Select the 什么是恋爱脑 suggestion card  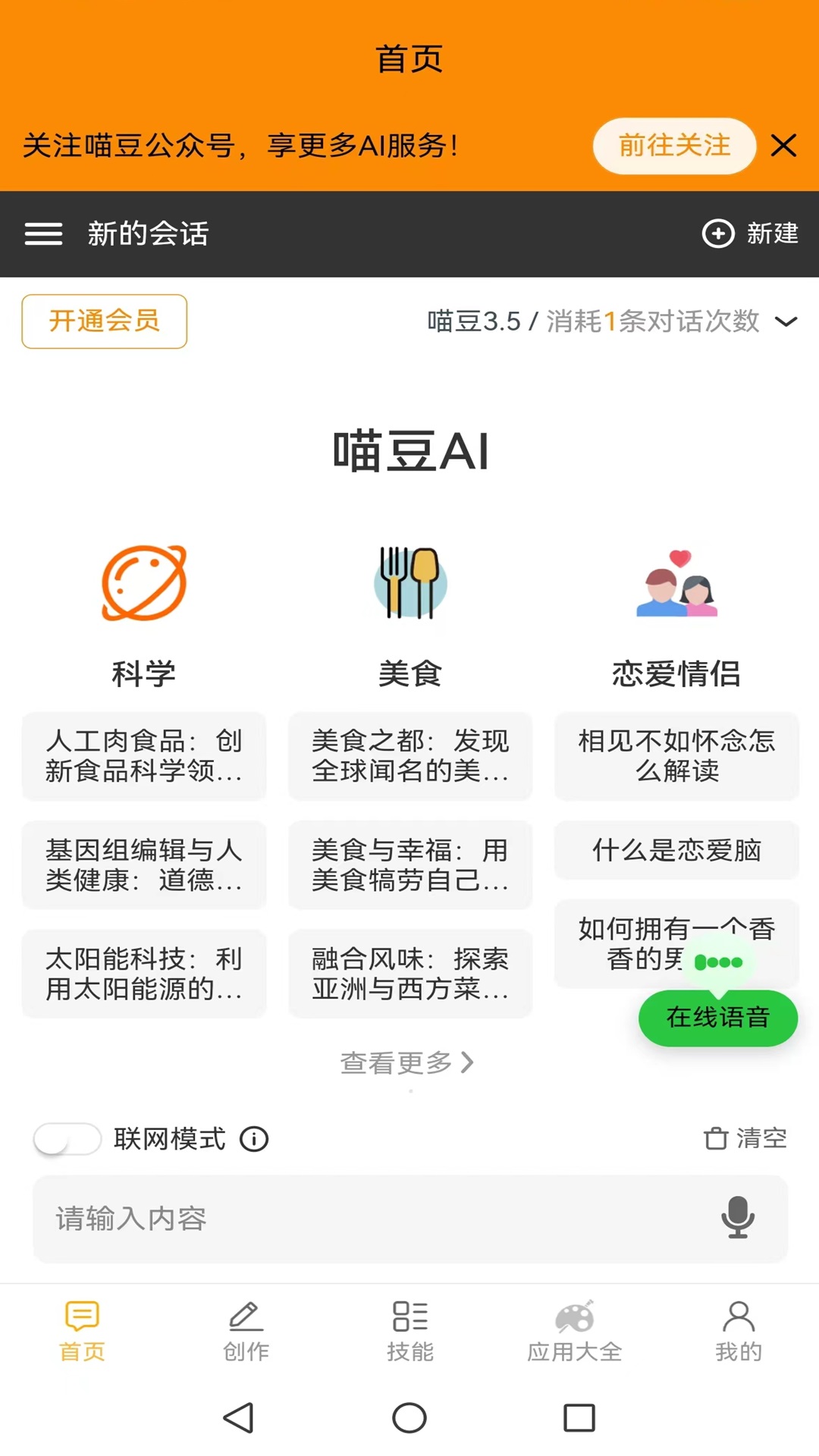click(676, 851)
